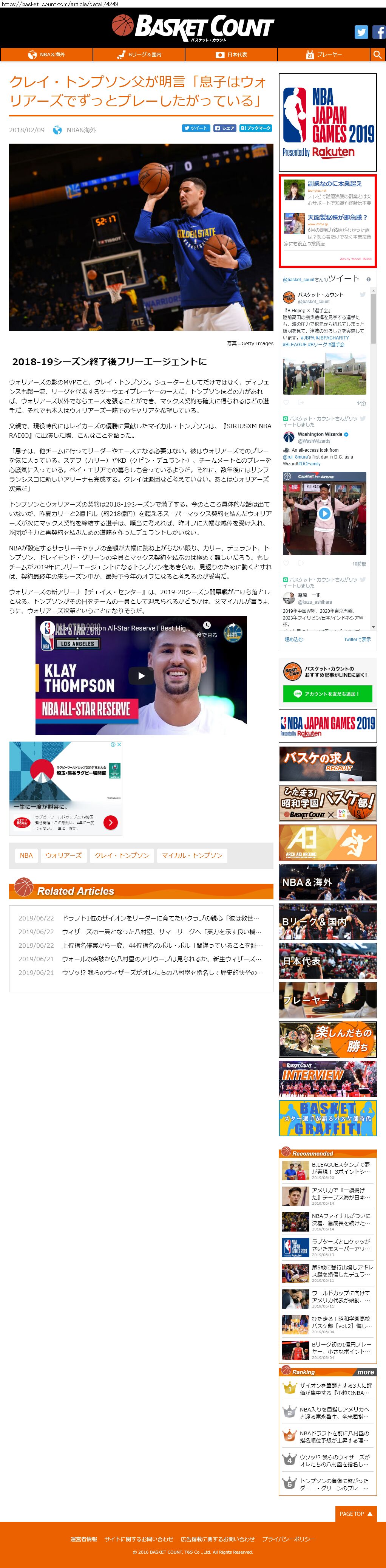Open the search icon in navigation bar
Screen dimensions: 386x1568
377,55
